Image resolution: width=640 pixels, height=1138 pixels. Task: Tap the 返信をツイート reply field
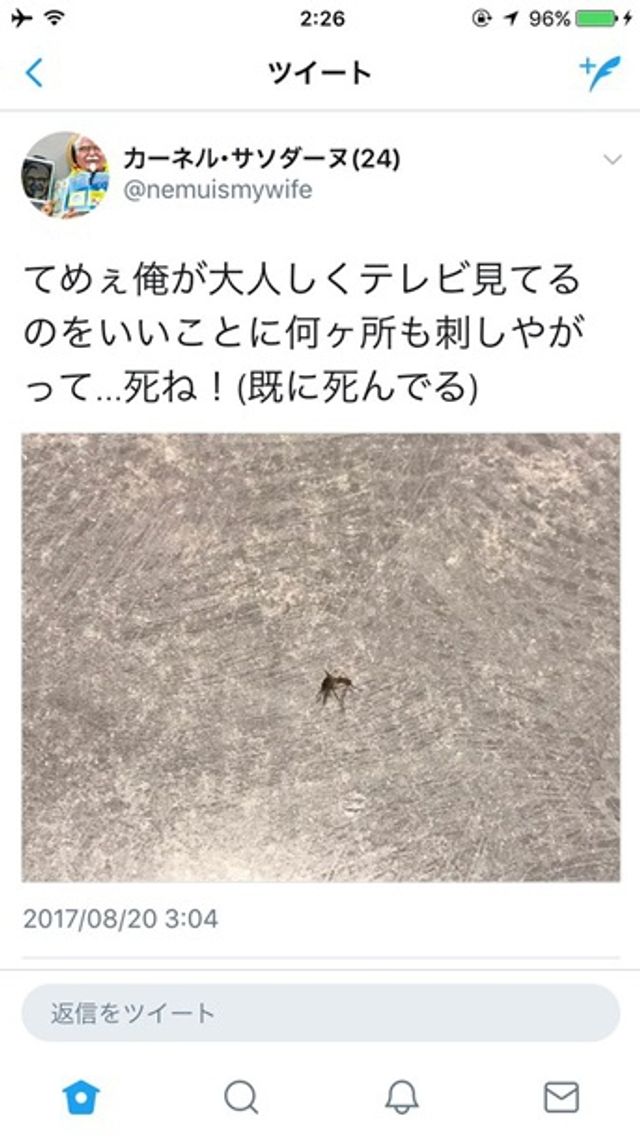[x=321, y=1013]
